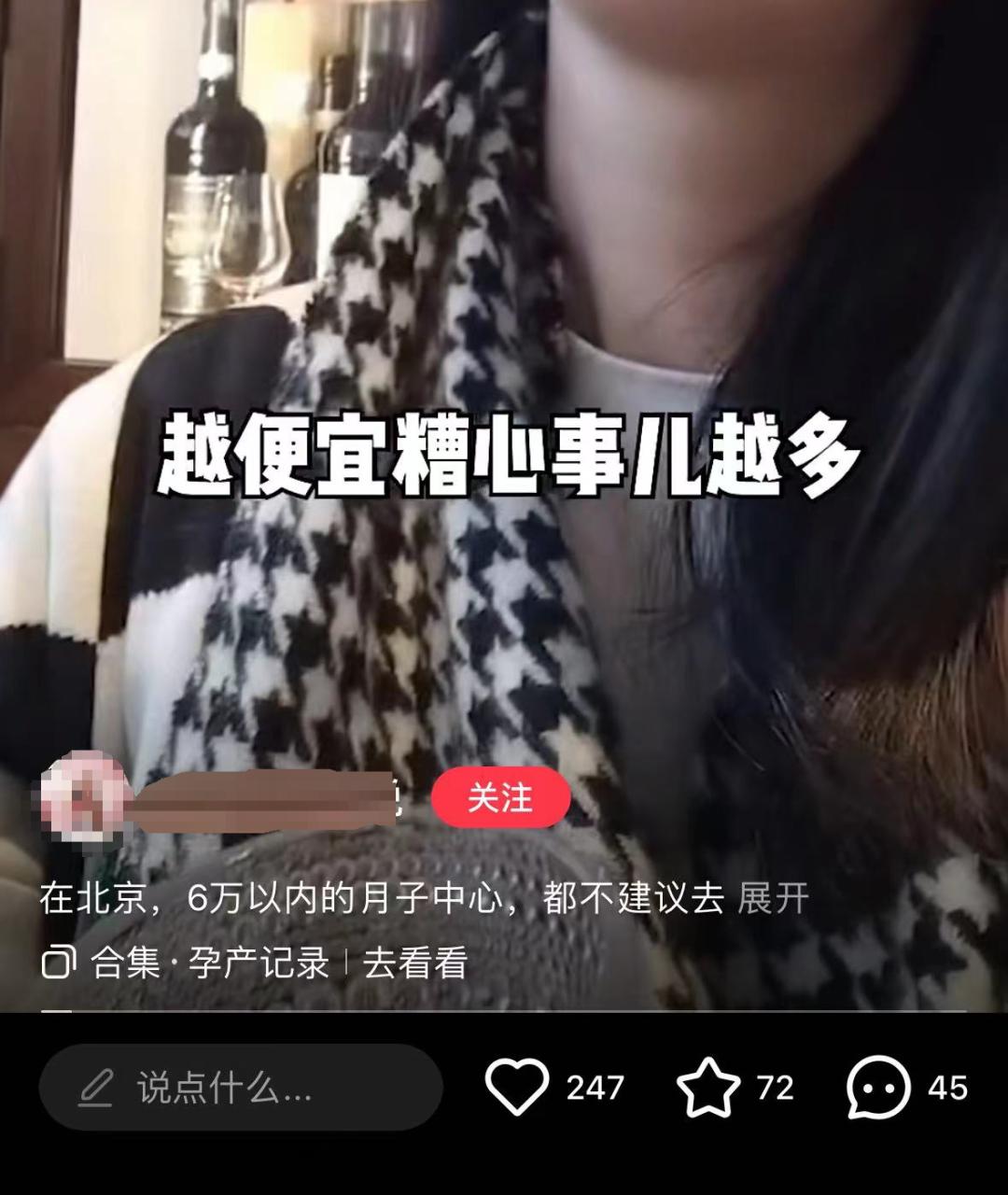Like this video with the heart
Screen dimensions: 1008x1195
[x=517, y=1088]
